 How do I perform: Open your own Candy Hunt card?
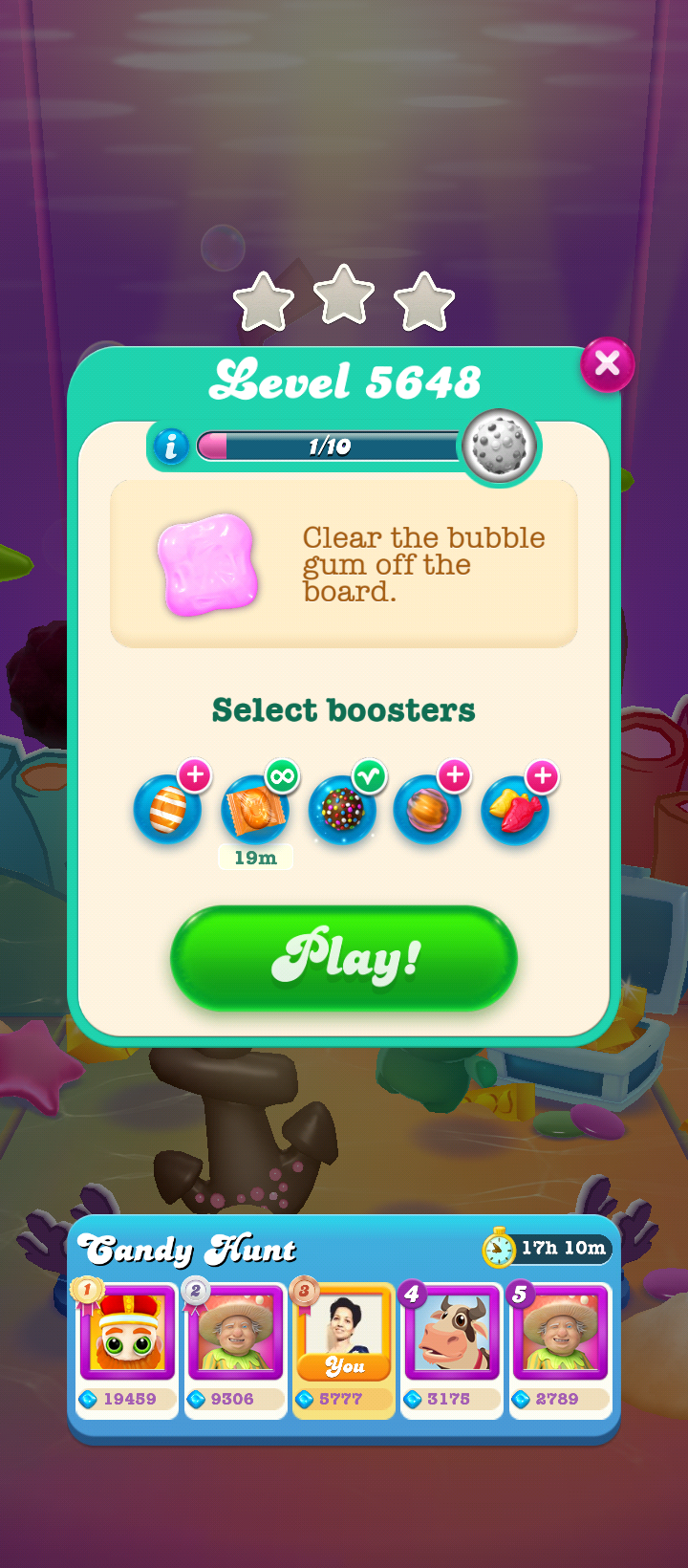click(344, 1348)
